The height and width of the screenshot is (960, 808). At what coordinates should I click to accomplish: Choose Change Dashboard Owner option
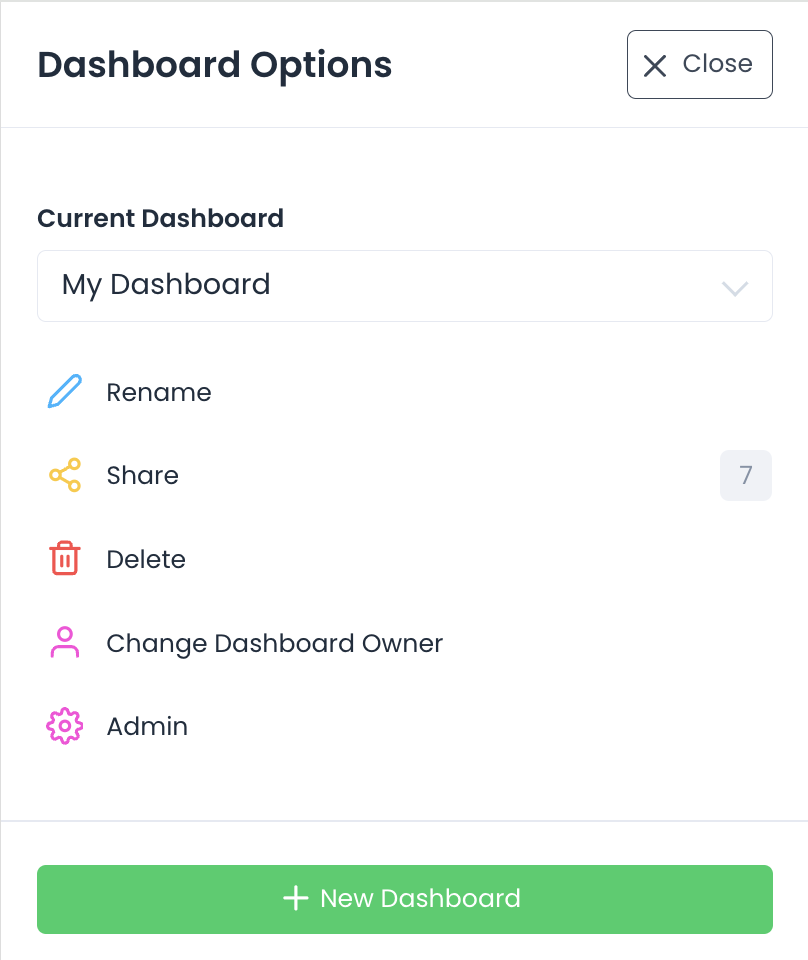pos(274,643)
